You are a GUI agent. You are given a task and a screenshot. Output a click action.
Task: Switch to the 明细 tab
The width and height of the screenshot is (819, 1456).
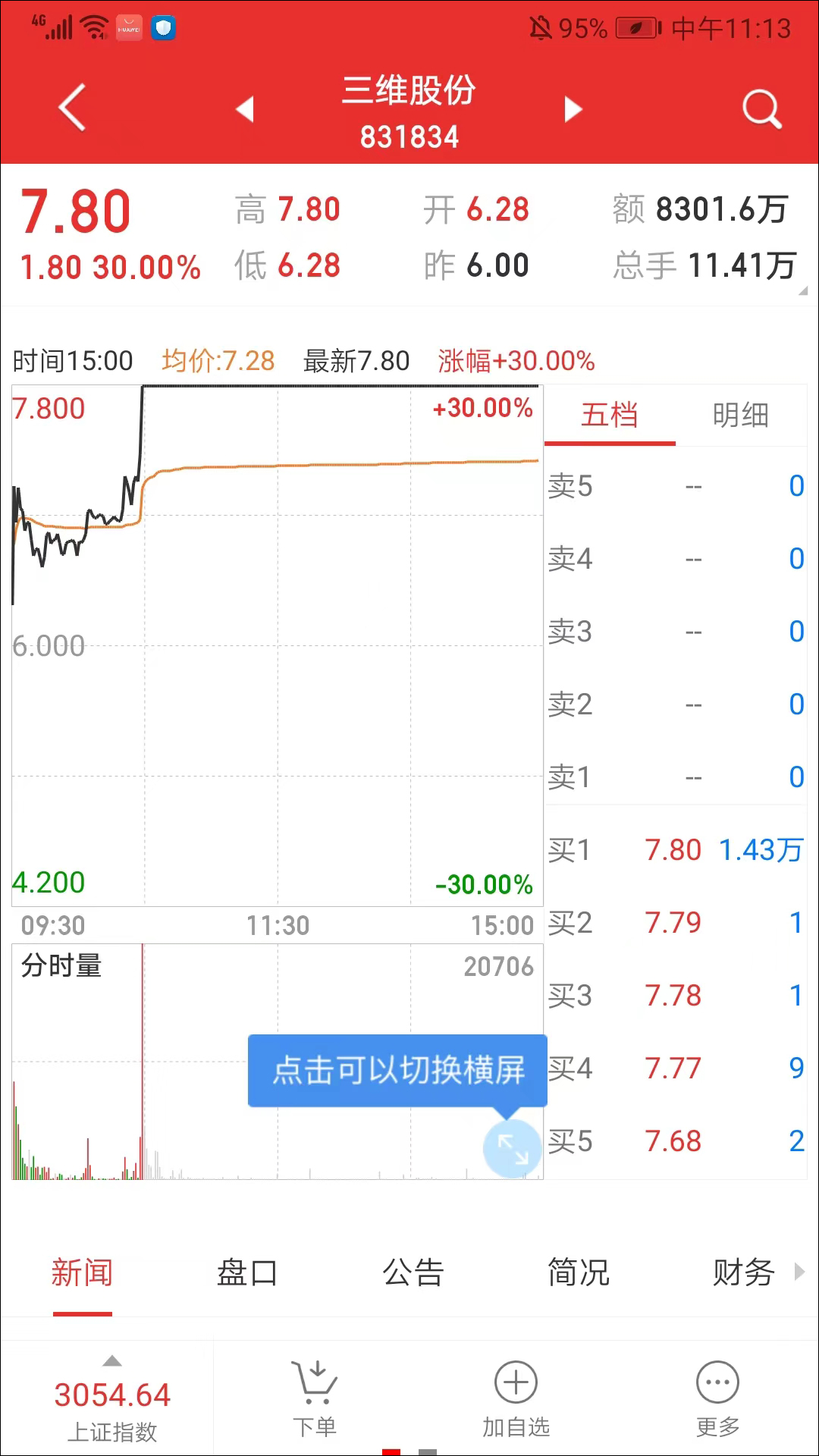[741, 416]
